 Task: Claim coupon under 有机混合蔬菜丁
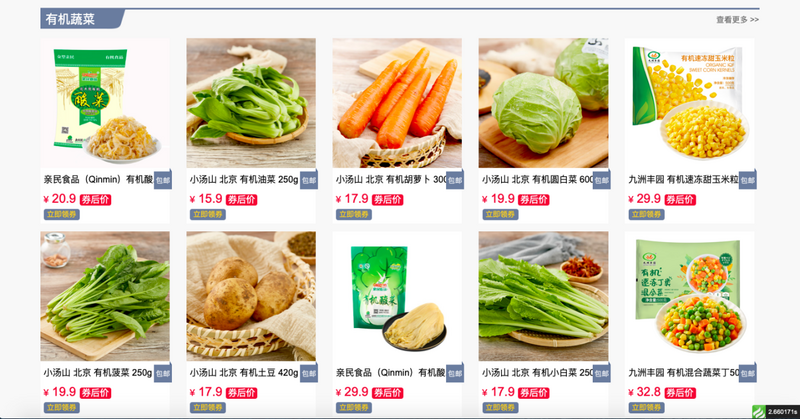point(645,407)
